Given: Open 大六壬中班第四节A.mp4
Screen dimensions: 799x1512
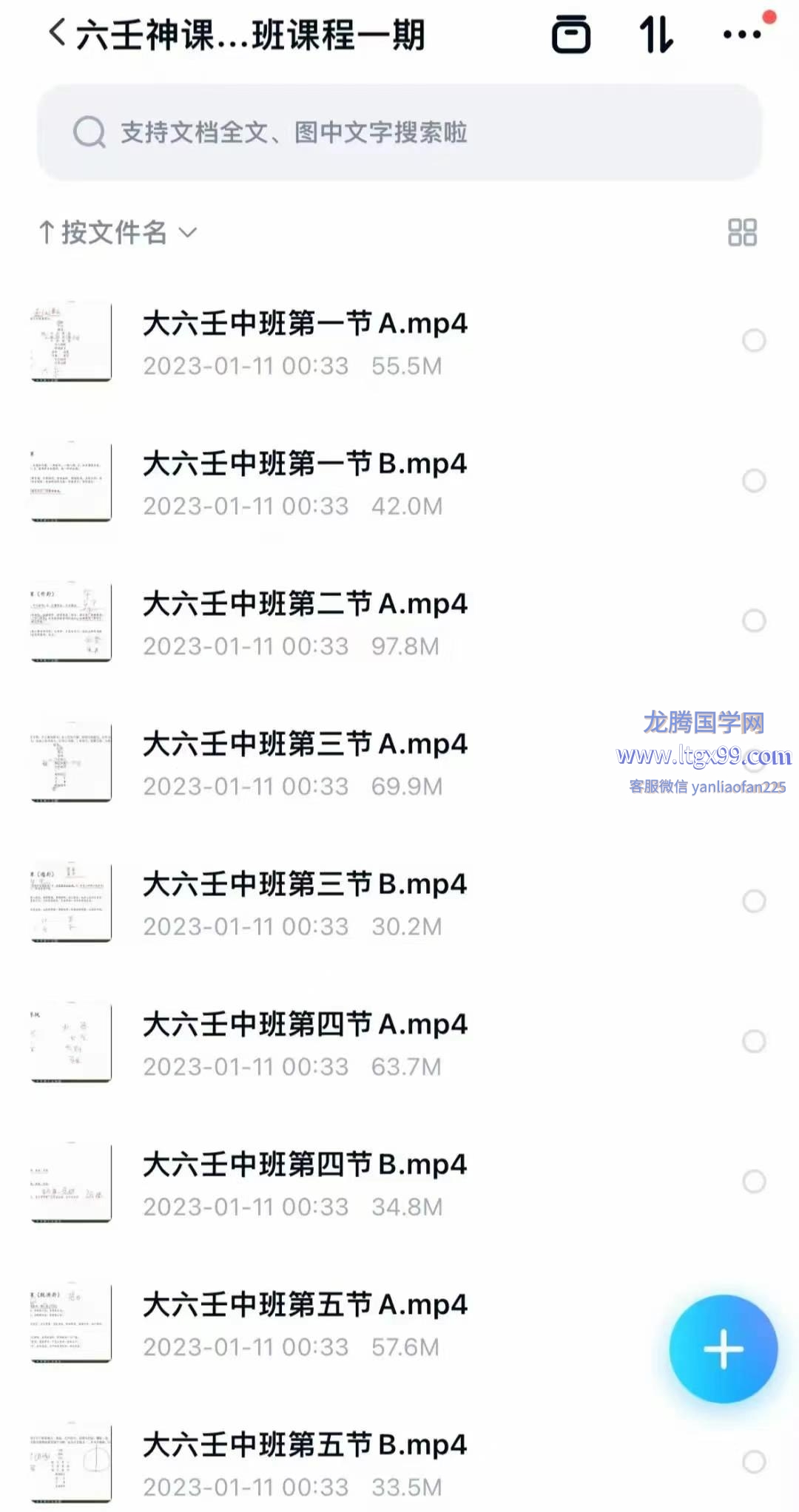Looking at the screenshot, I should click(305, 1025).
